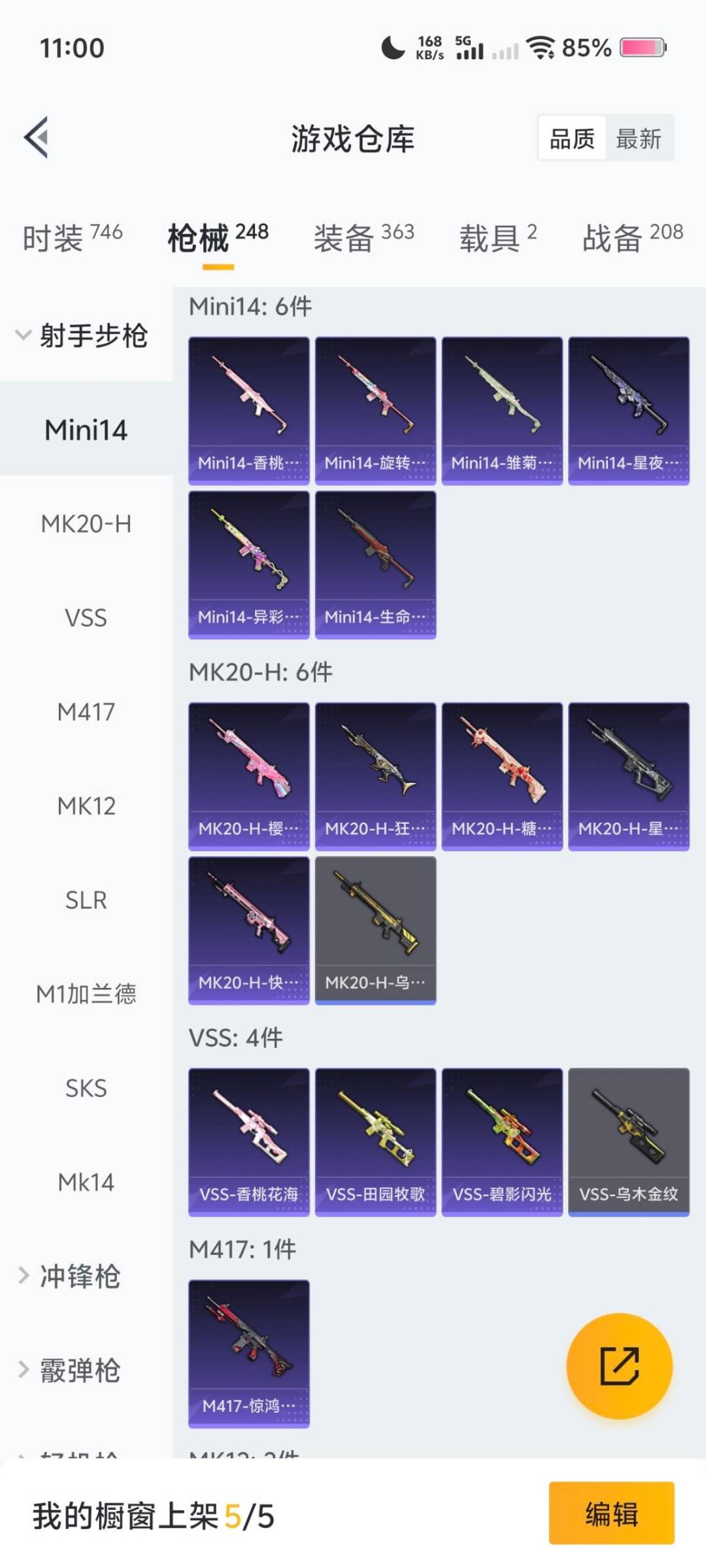Collapse the 射手步枪 category
This screenshot has height=1568, width=706.
(82, 335)
